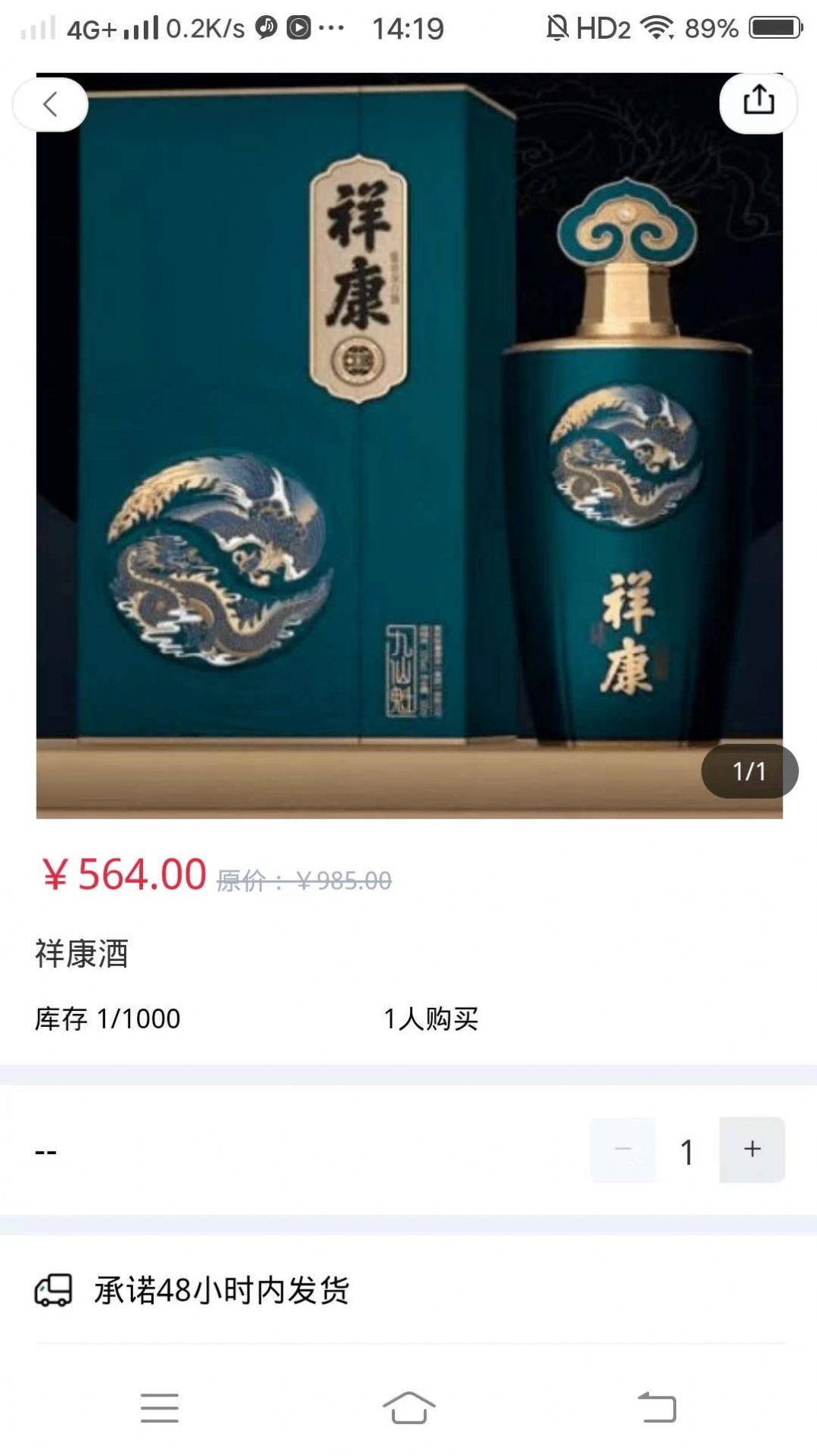Tap the ellipsis indicator in status bar
817x1456 pixels.
(x=331, y=28)
